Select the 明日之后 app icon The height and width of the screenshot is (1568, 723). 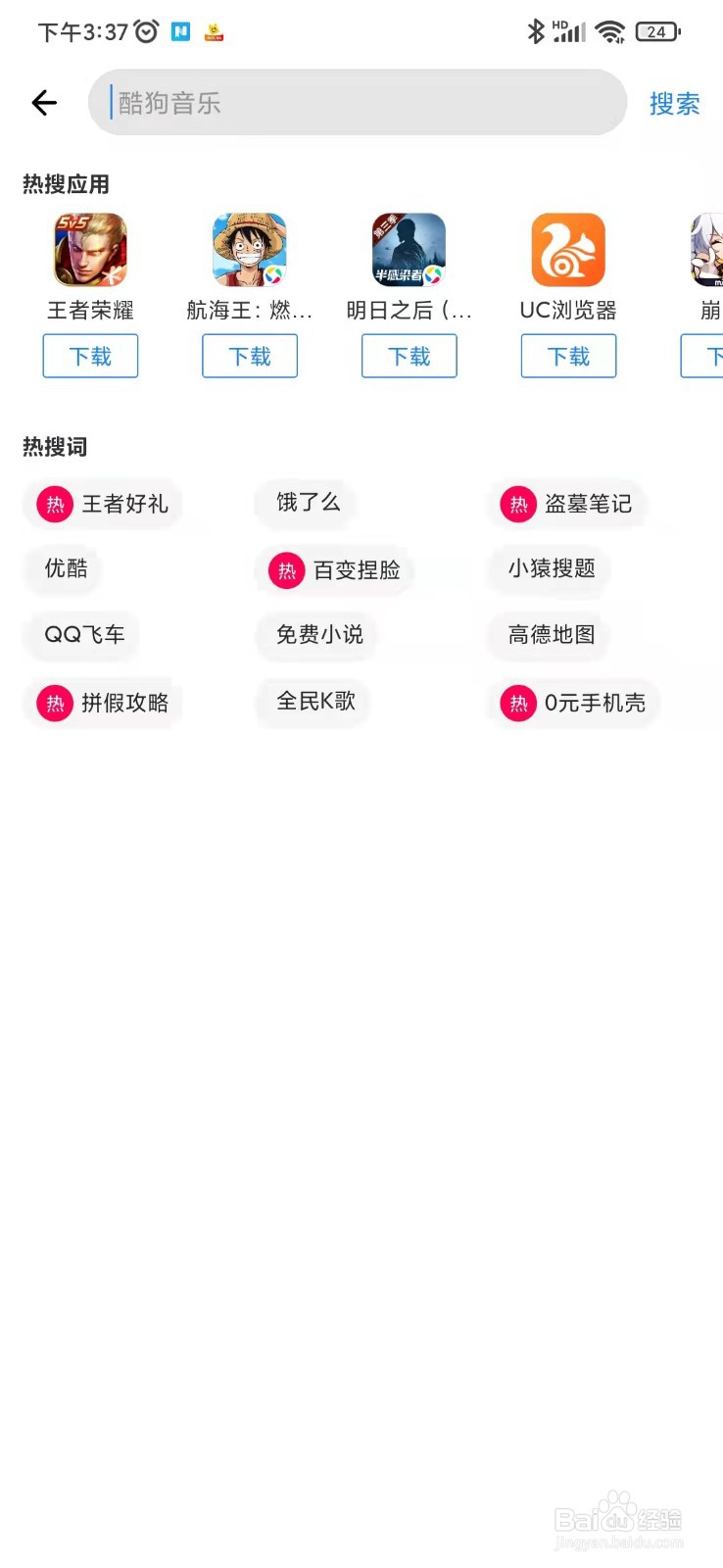[409, 249]
